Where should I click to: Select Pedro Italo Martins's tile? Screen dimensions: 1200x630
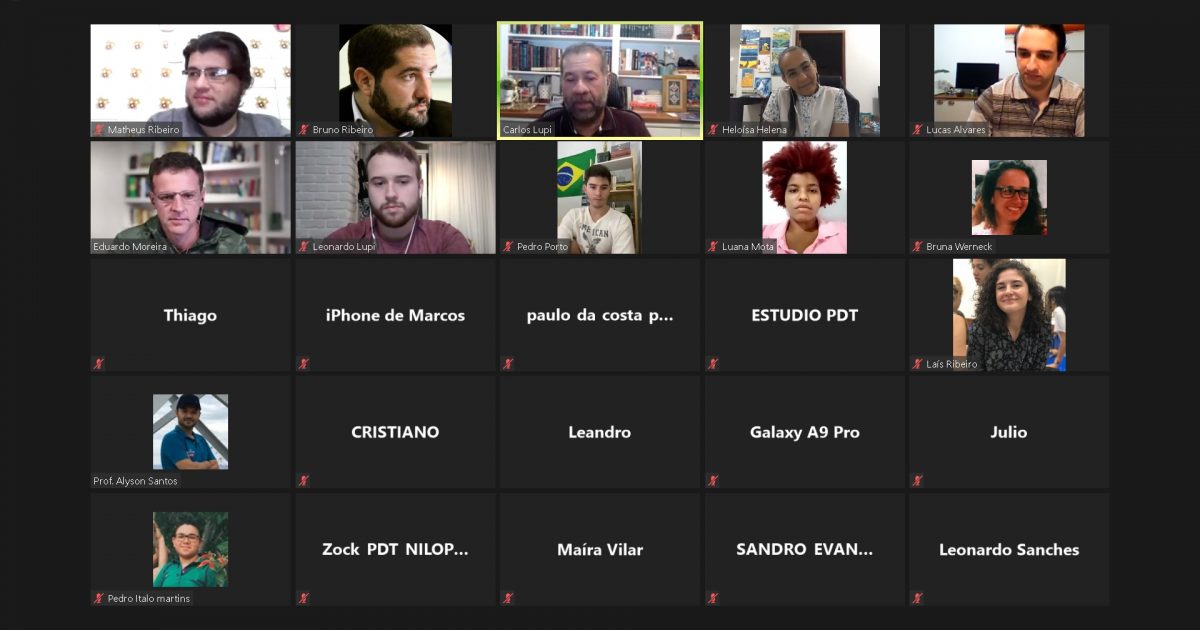tap(190, 549)
